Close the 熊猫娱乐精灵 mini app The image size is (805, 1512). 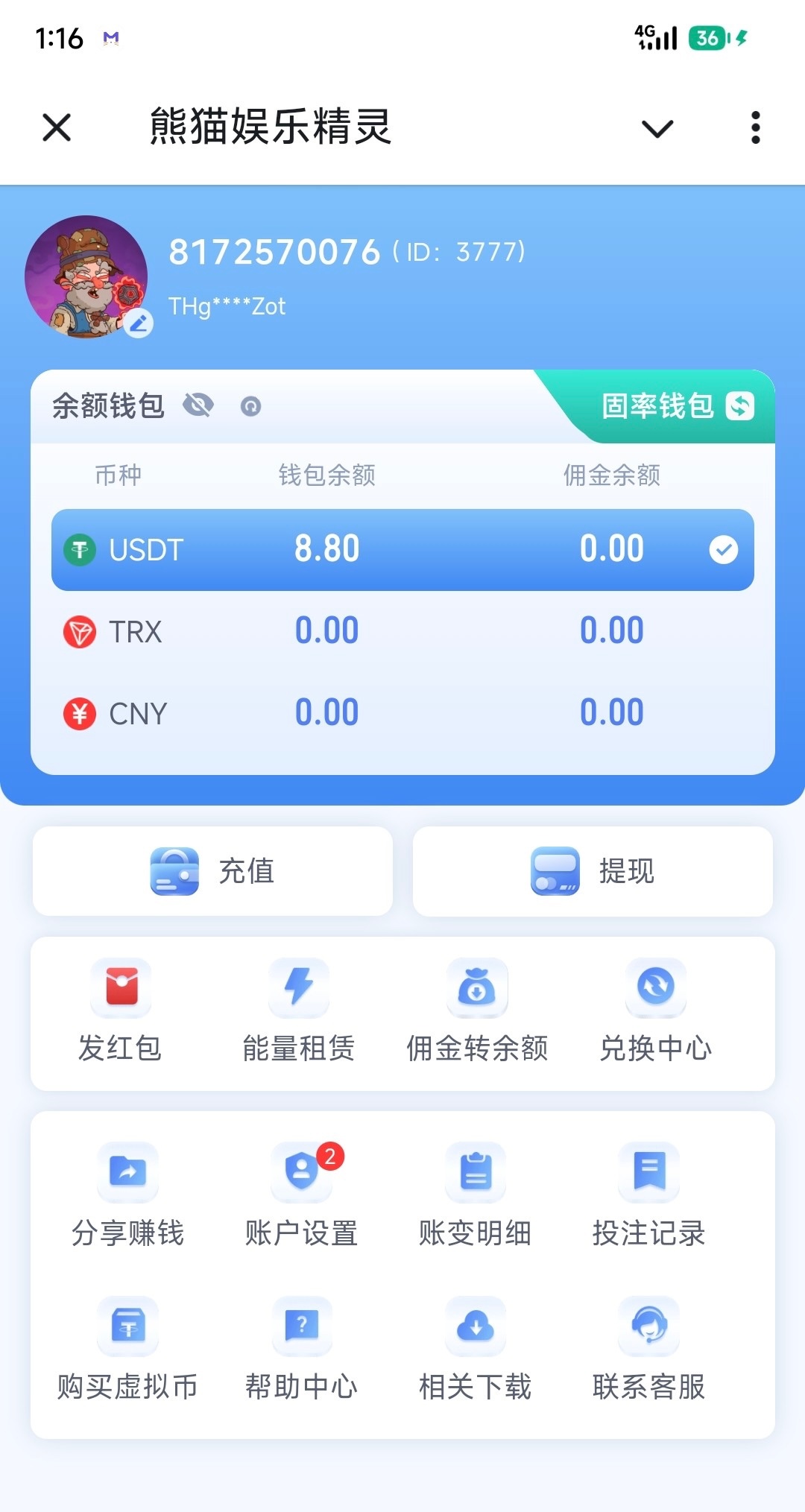57,127
